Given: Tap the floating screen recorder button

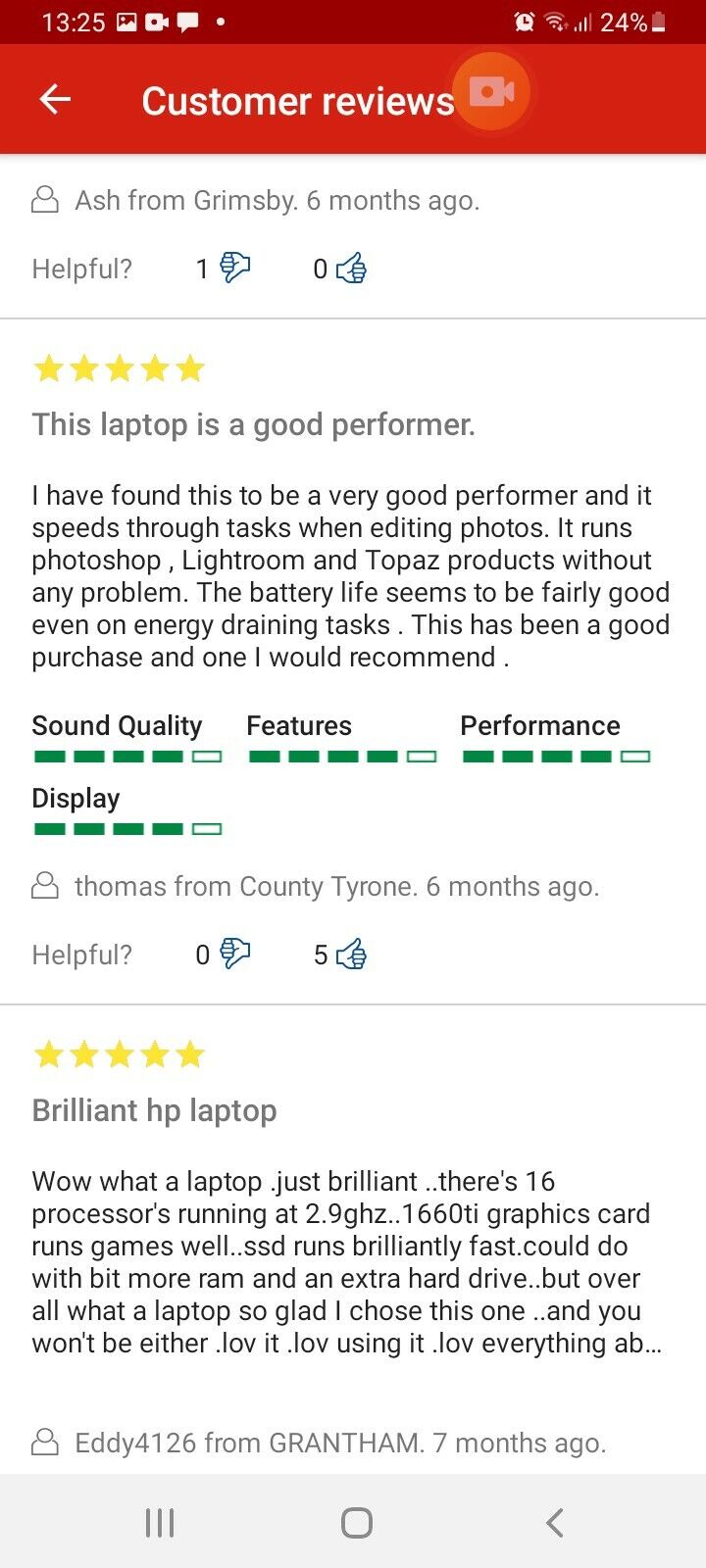Looking at the screenshot, I should coord(491,92).
